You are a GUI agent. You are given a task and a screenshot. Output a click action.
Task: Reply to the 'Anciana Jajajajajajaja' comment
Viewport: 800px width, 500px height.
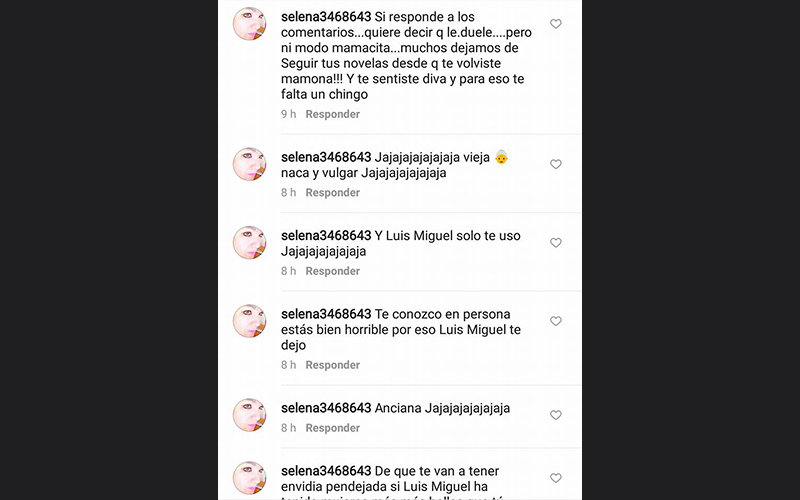coord(332,428)
